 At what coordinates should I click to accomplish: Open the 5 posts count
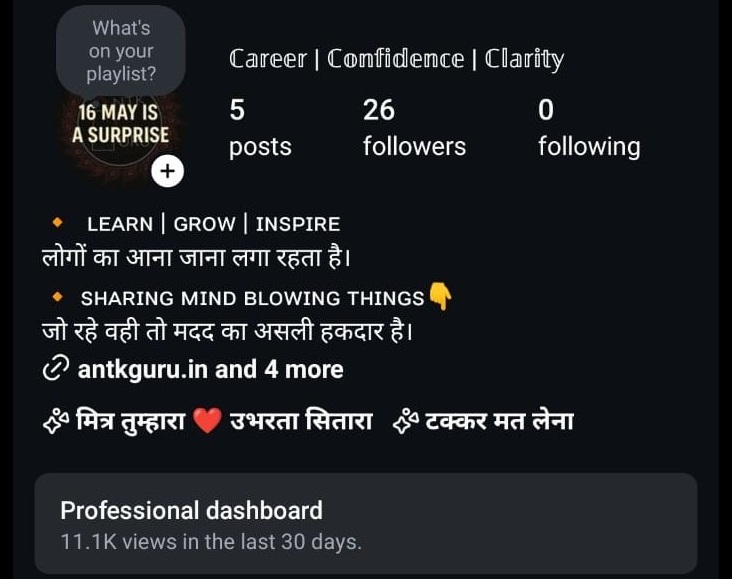(259, 128)
